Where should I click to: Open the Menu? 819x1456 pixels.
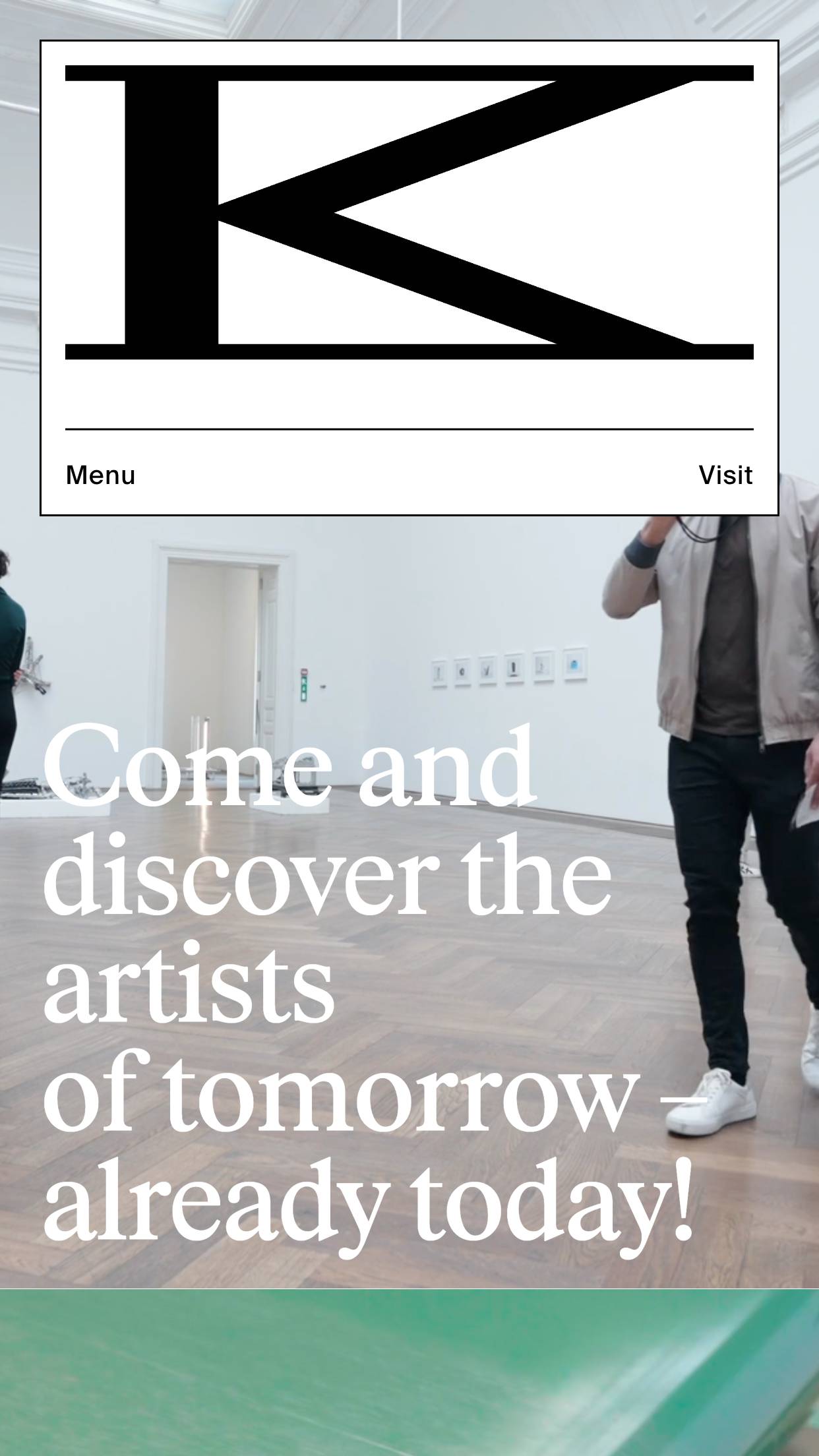(100, 475)
